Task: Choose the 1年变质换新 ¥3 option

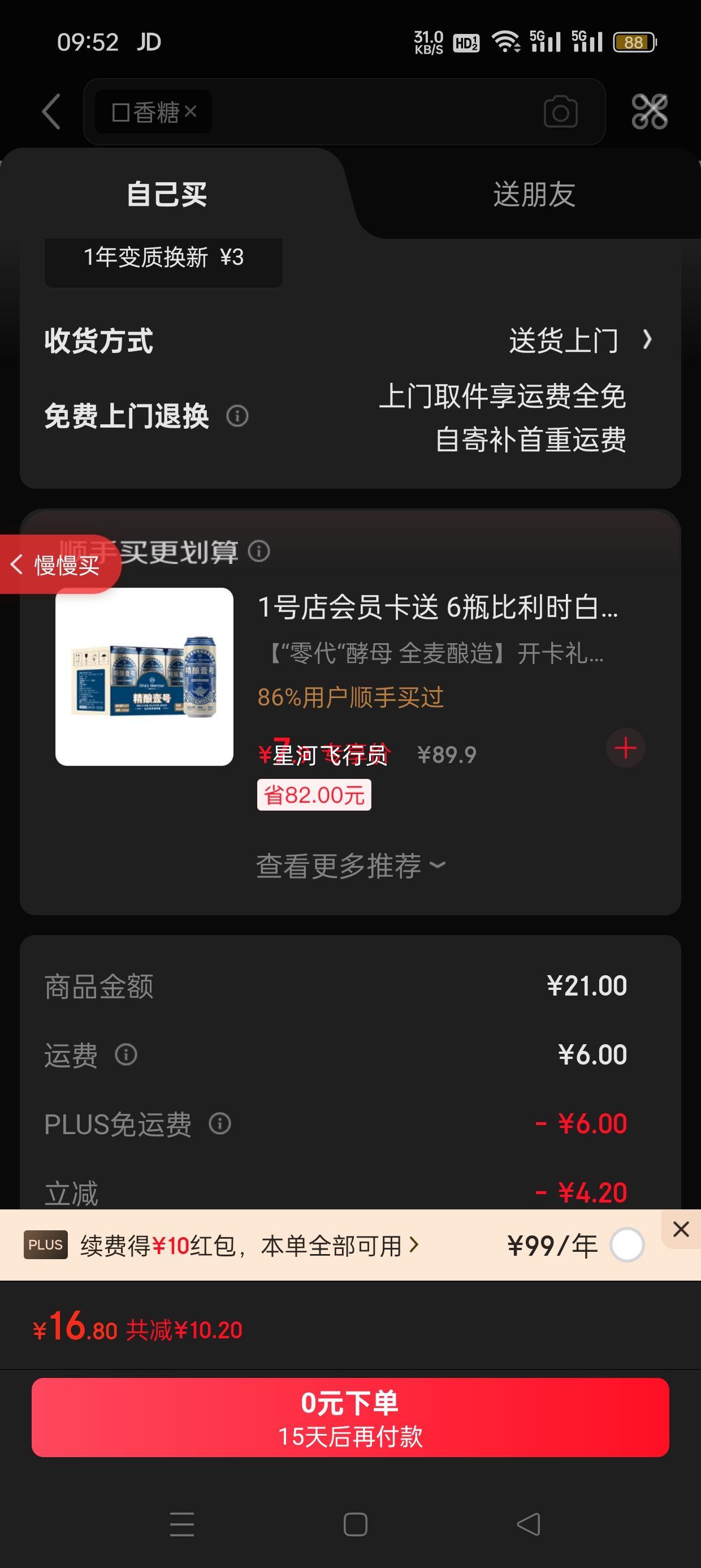Action: pyautogui.click(x=163, y=257)
